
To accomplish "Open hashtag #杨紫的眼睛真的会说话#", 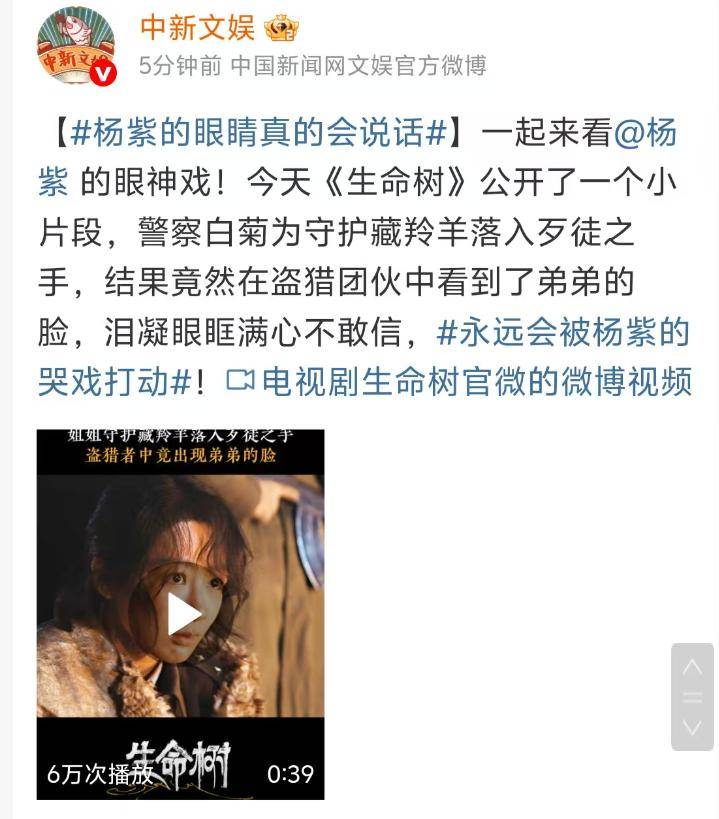I will 261,132.
